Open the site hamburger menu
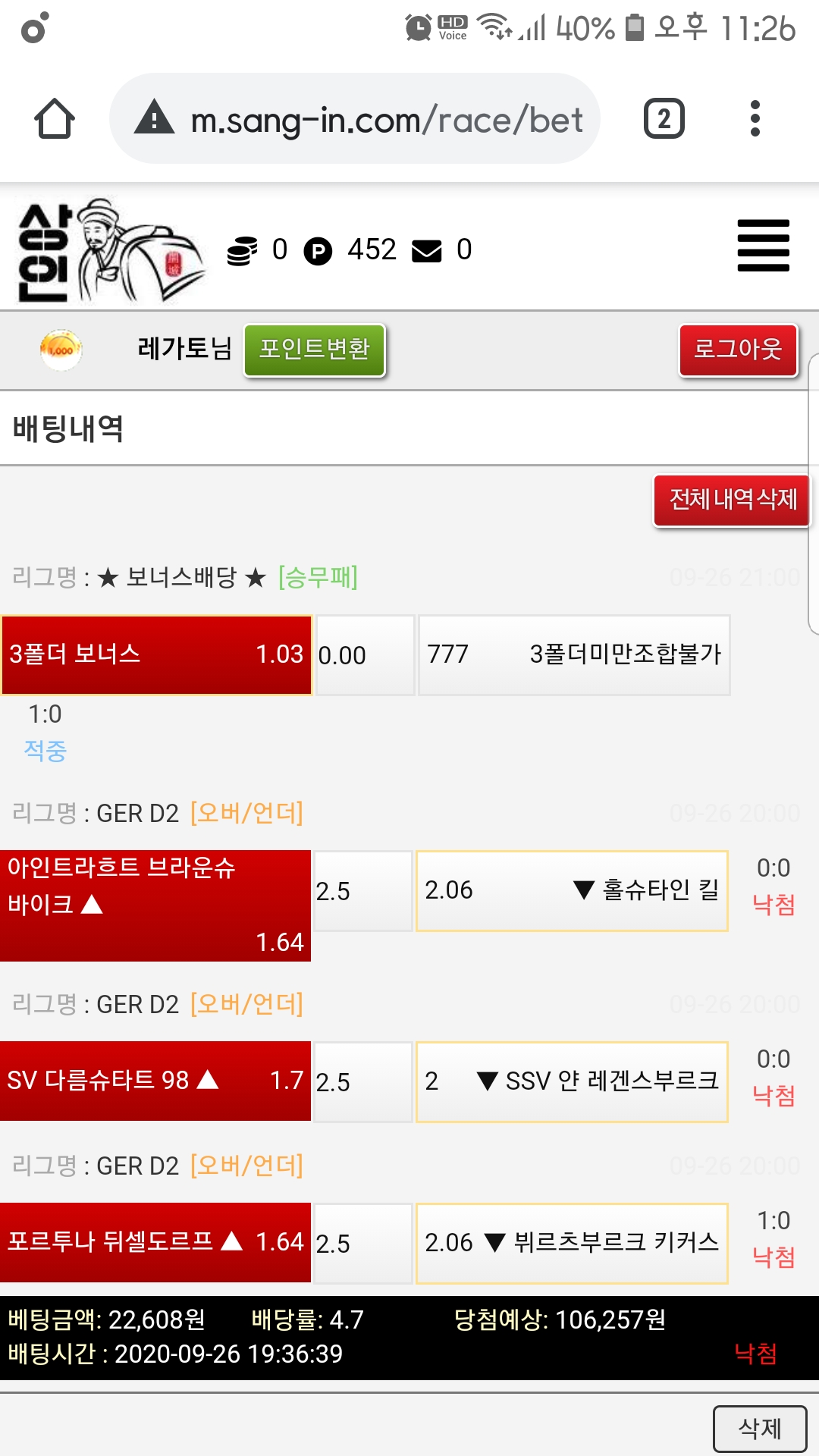The height and width of the screenshot is (1456, 819). 763,246
